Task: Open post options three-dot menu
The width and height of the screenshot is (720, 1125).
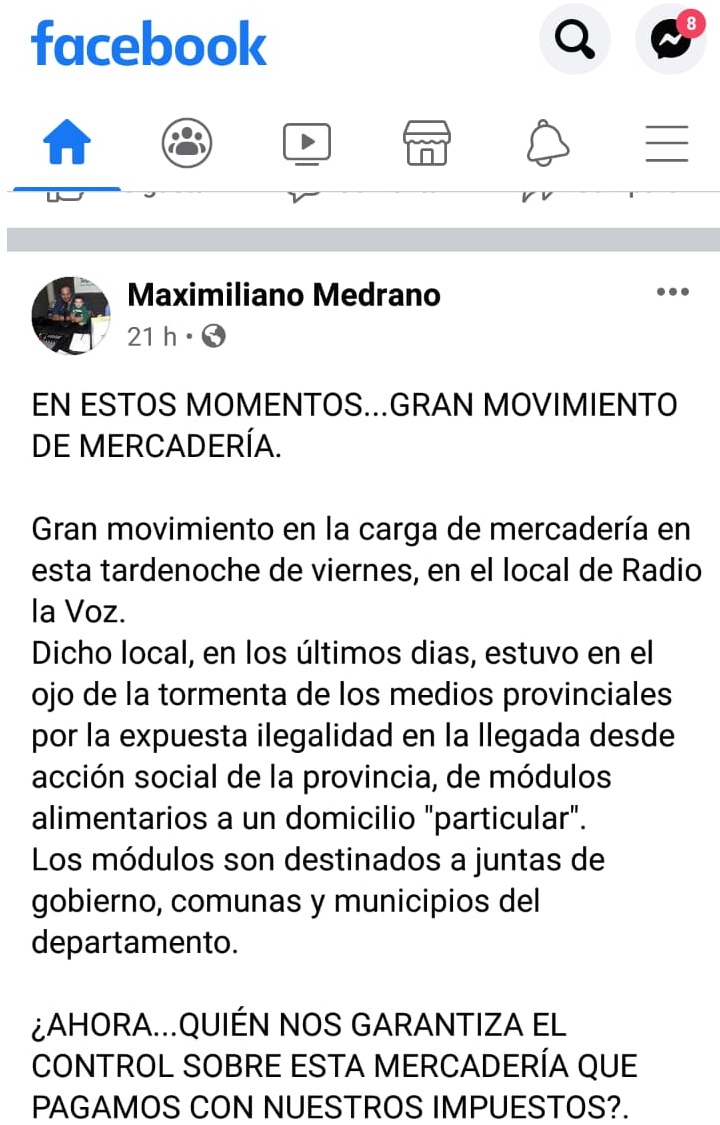Action: [x=672, y=292]
